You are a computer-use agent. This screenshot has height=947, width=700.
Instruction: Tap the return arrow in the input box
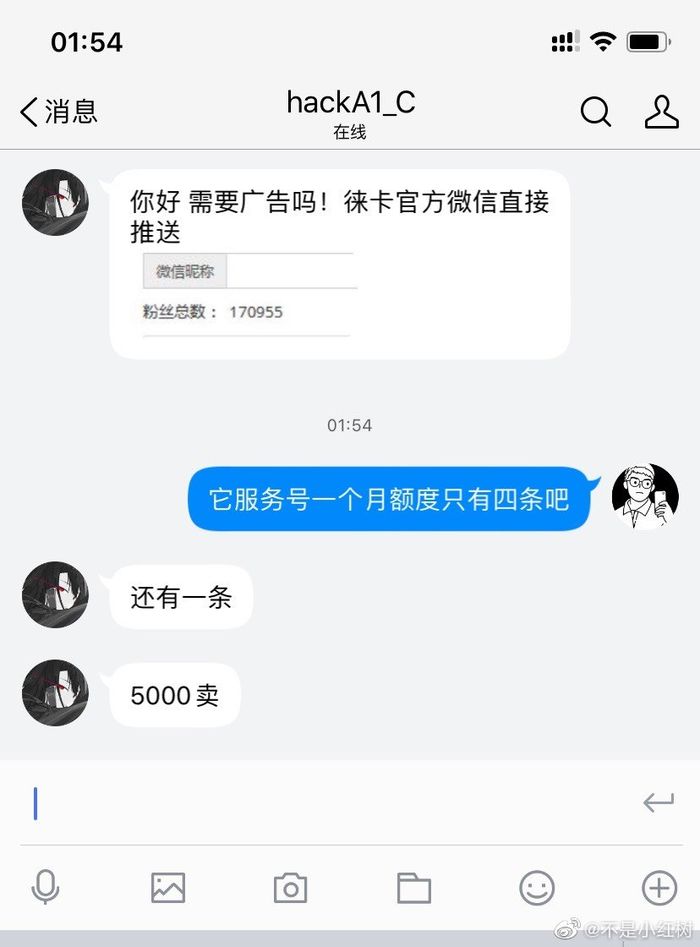tap(658, 802)
